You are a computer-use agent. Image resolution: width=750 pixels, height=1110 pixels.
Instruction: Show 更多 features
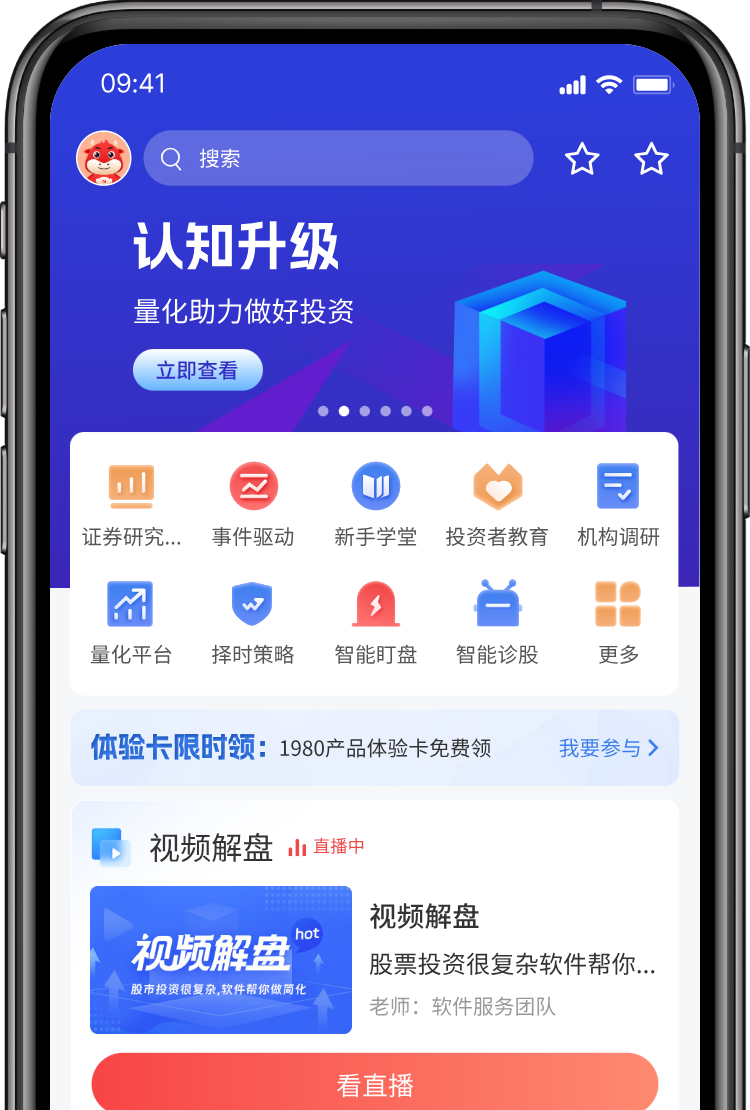[618, 624]
